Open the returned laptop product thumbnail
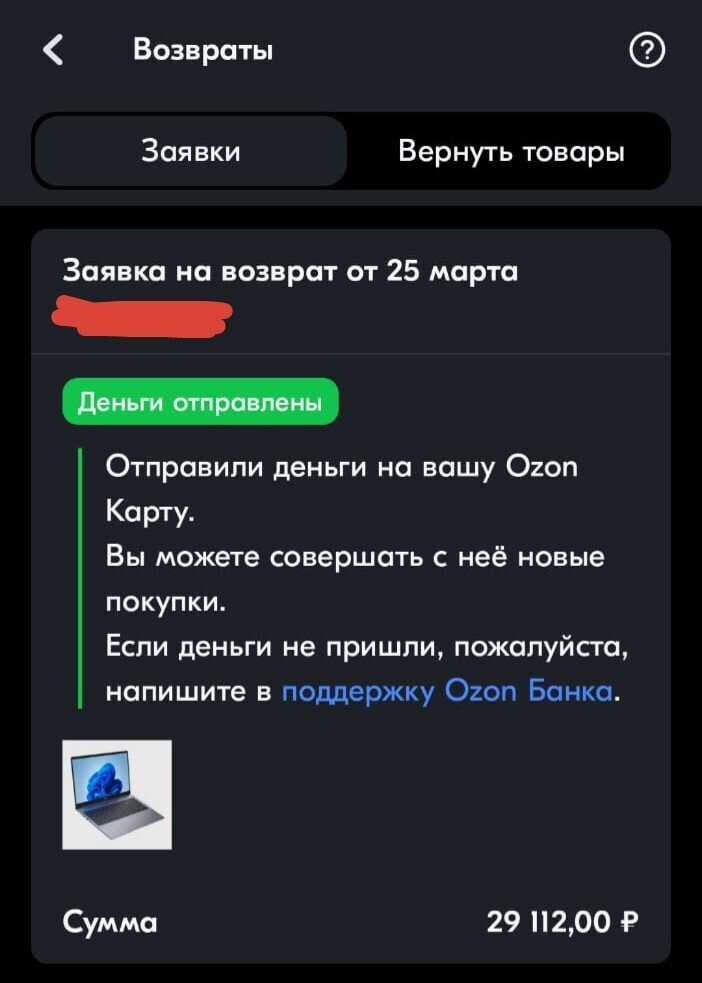This screenshot has width=702, height=983. pyautogui.click(x=117, y=794)
